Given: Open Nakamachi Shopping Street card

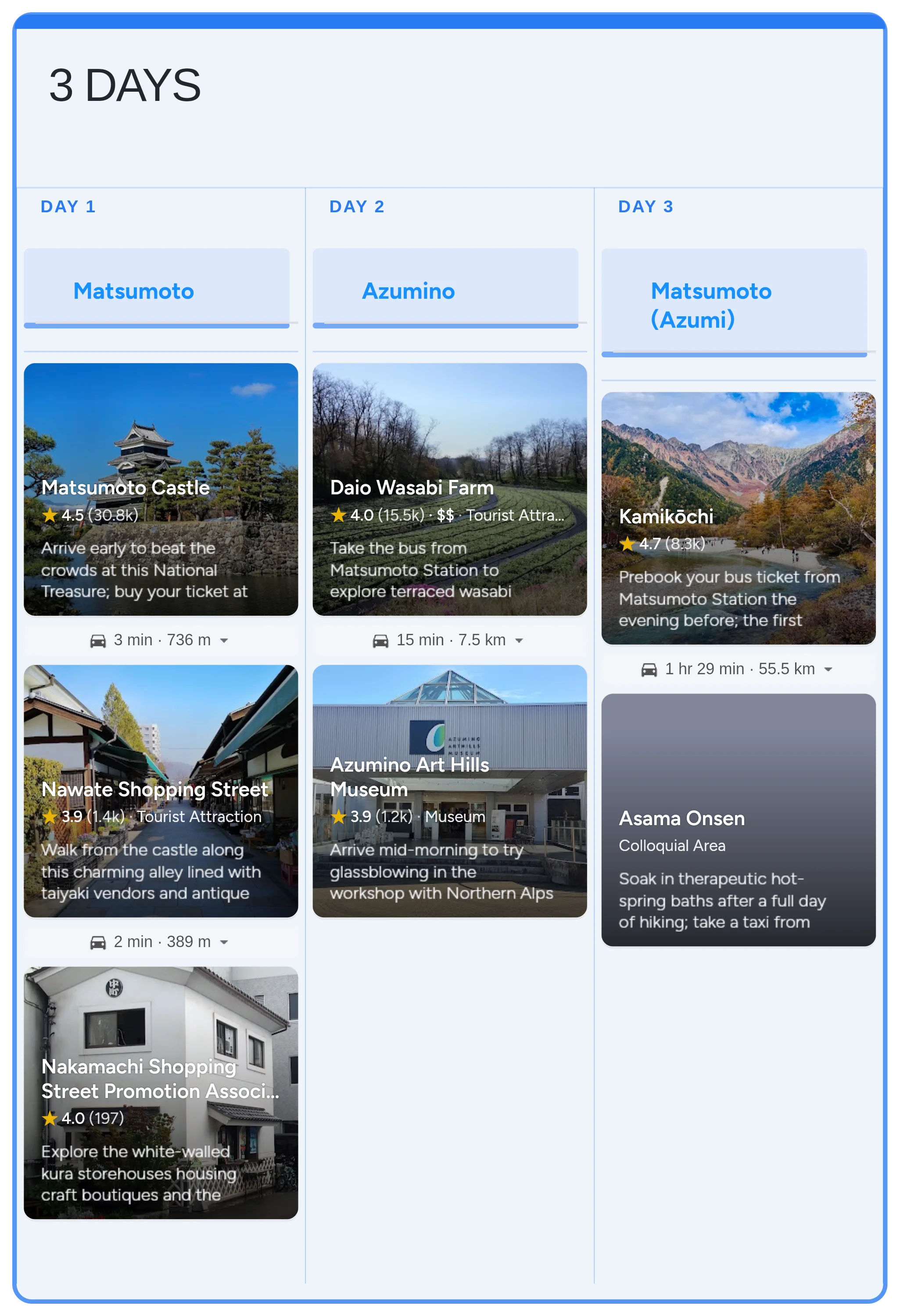Looking at the screenshot, I should 160,1092.
